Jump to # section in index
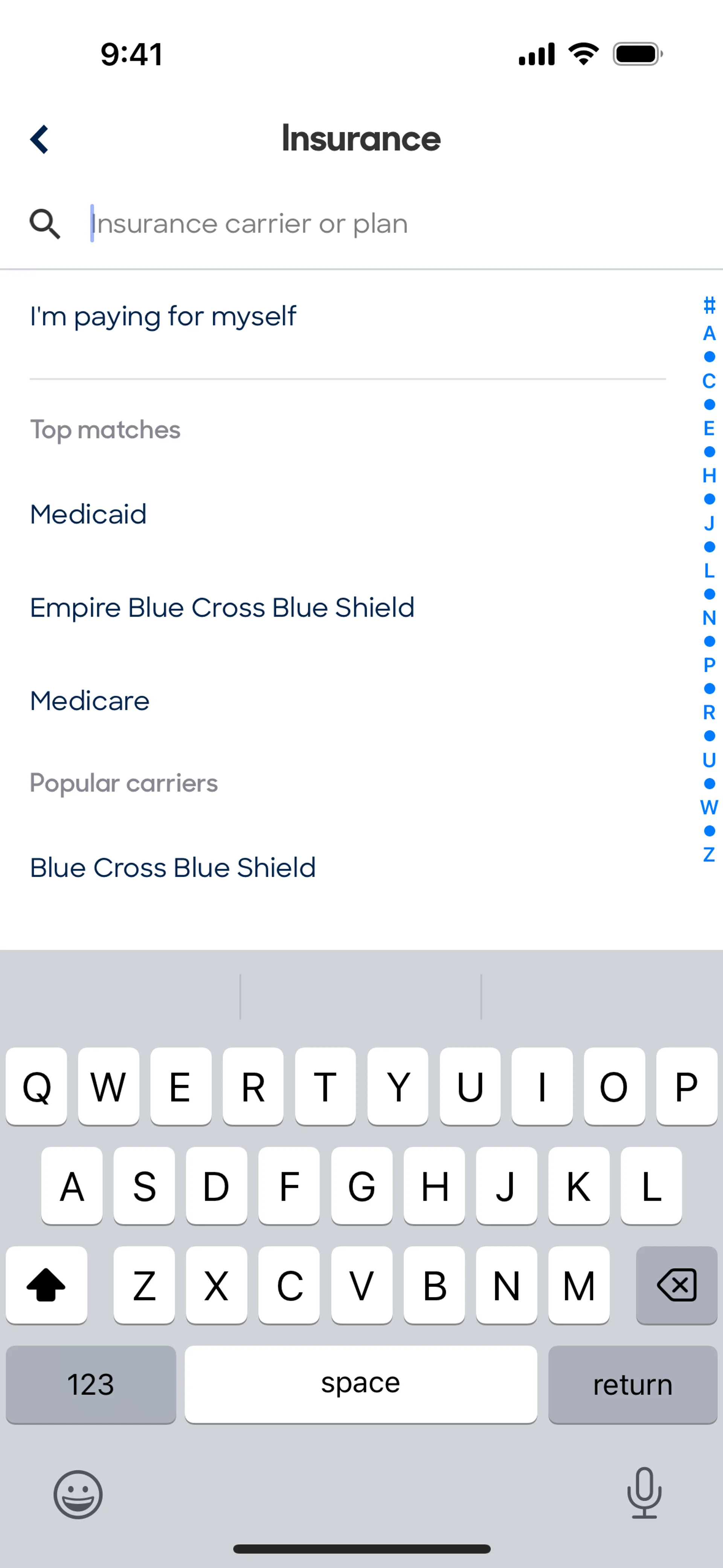The image size is (723, 1568). click(709, 305)
